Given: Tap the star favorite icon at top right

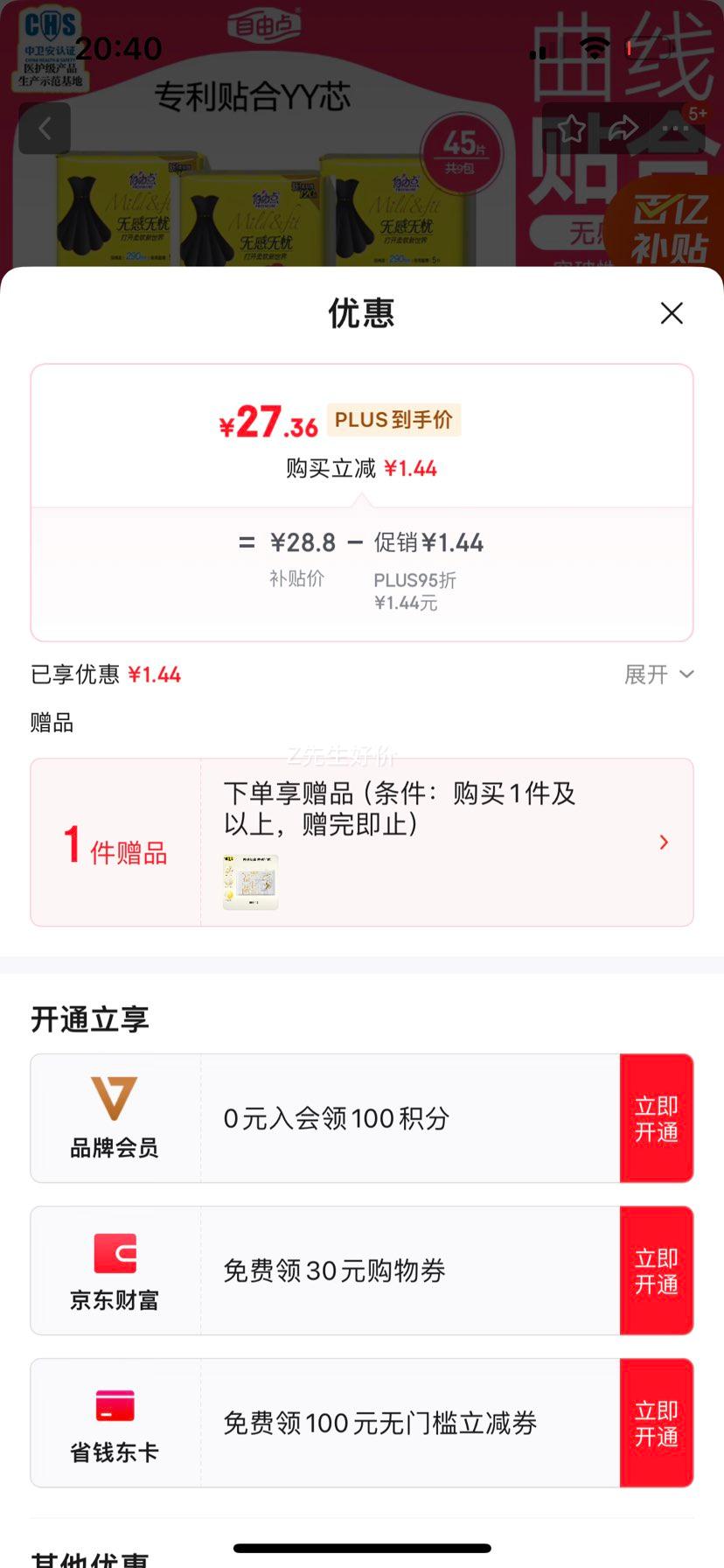Looking at the screenshot, I should click(573, 129).
